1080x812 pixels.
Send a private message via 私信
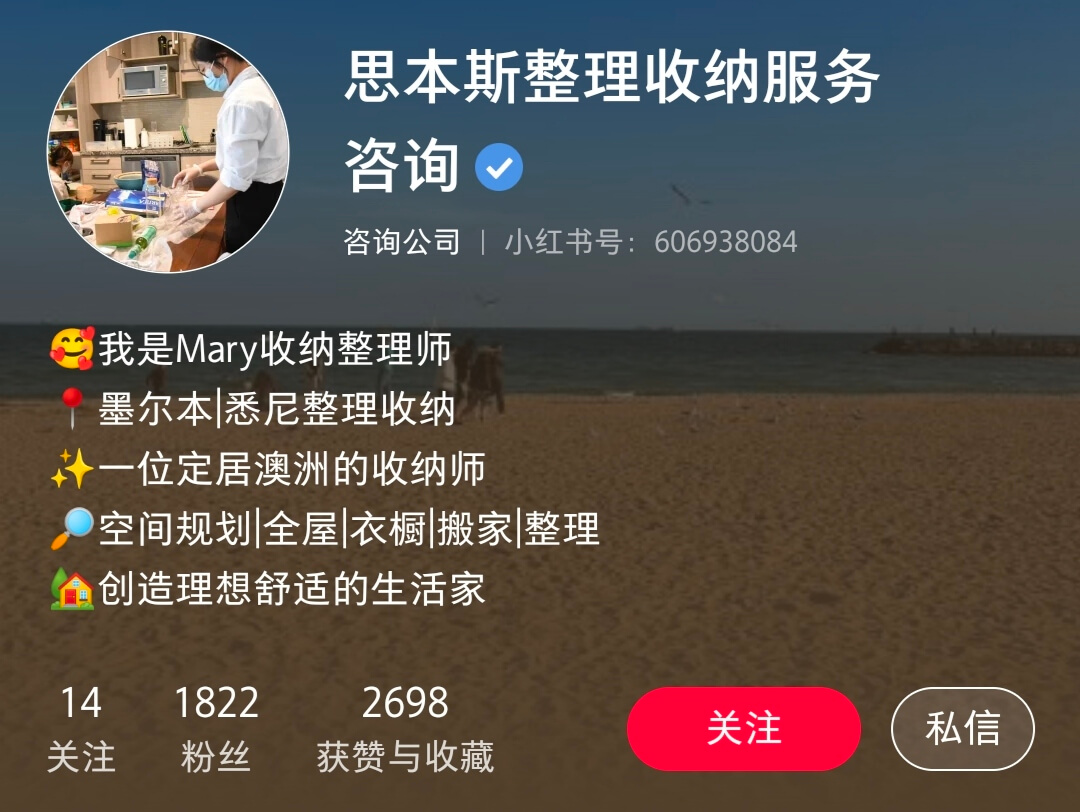[962, 728]
